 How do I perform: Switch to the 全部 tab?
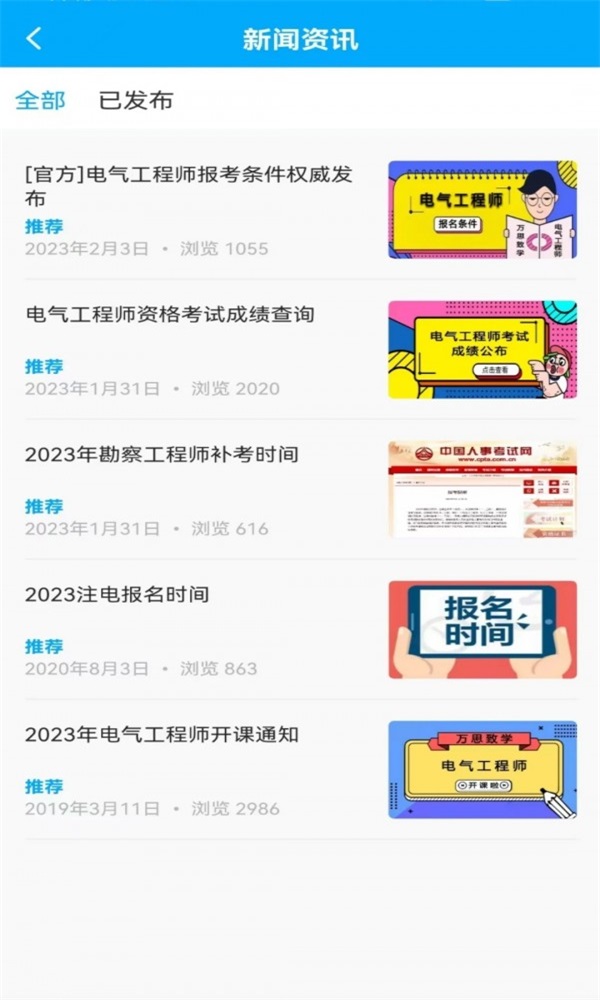(x=40, y=100)
